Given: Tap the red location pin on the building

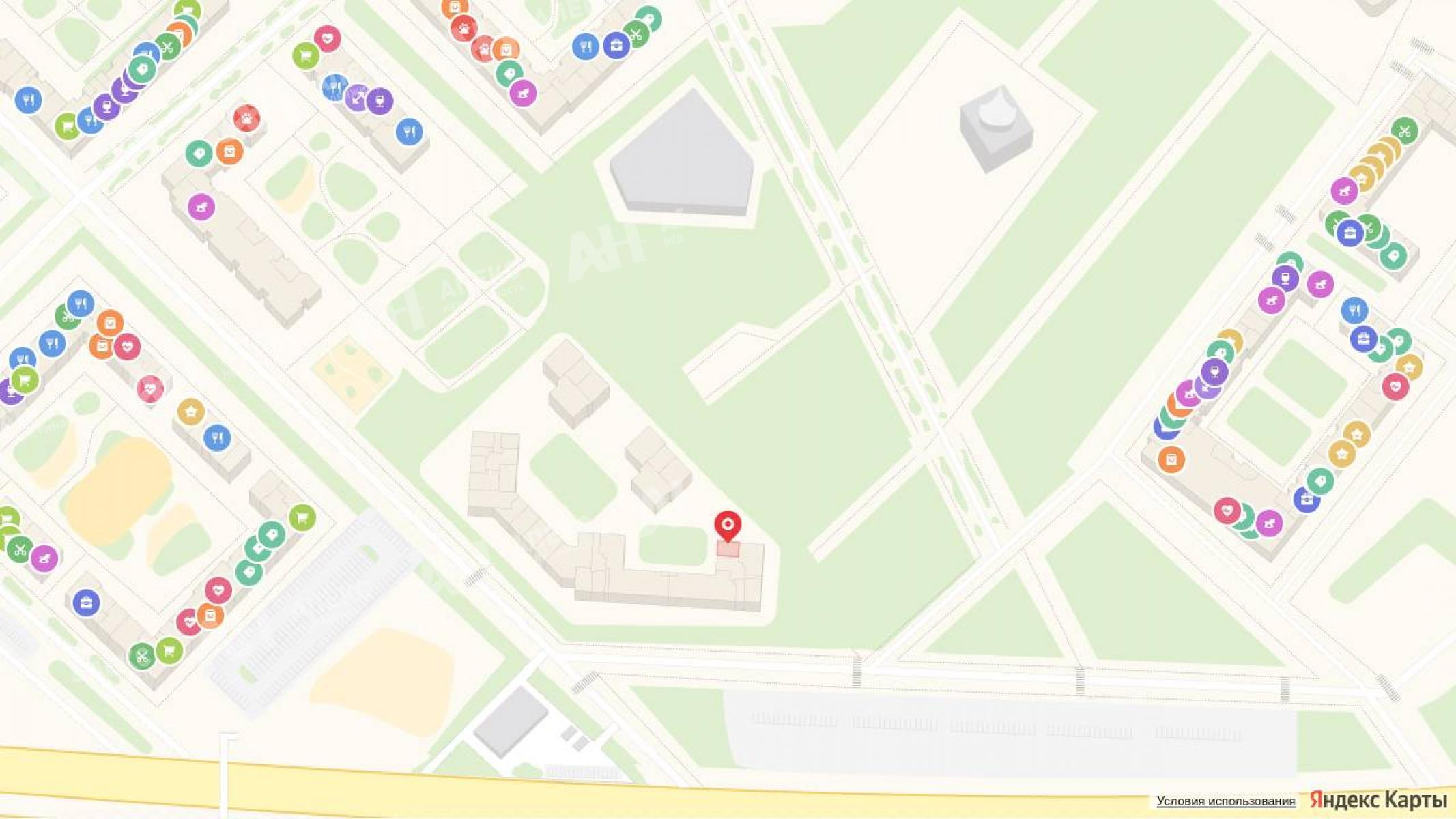Looking at the screenshot, I should point(728,527).
